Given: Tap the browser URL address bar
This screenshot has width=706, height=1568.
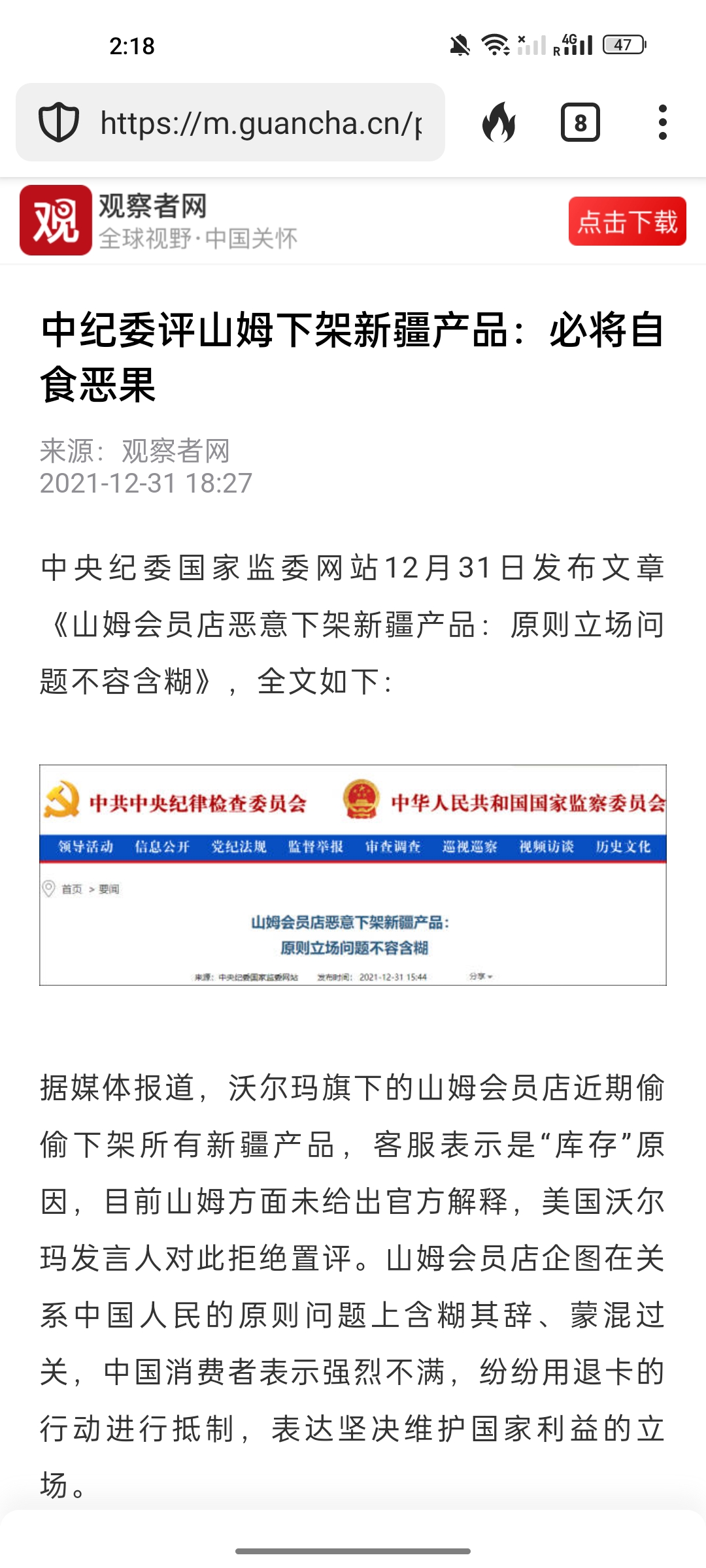Looking at the screenshot, I should (261, 123).
